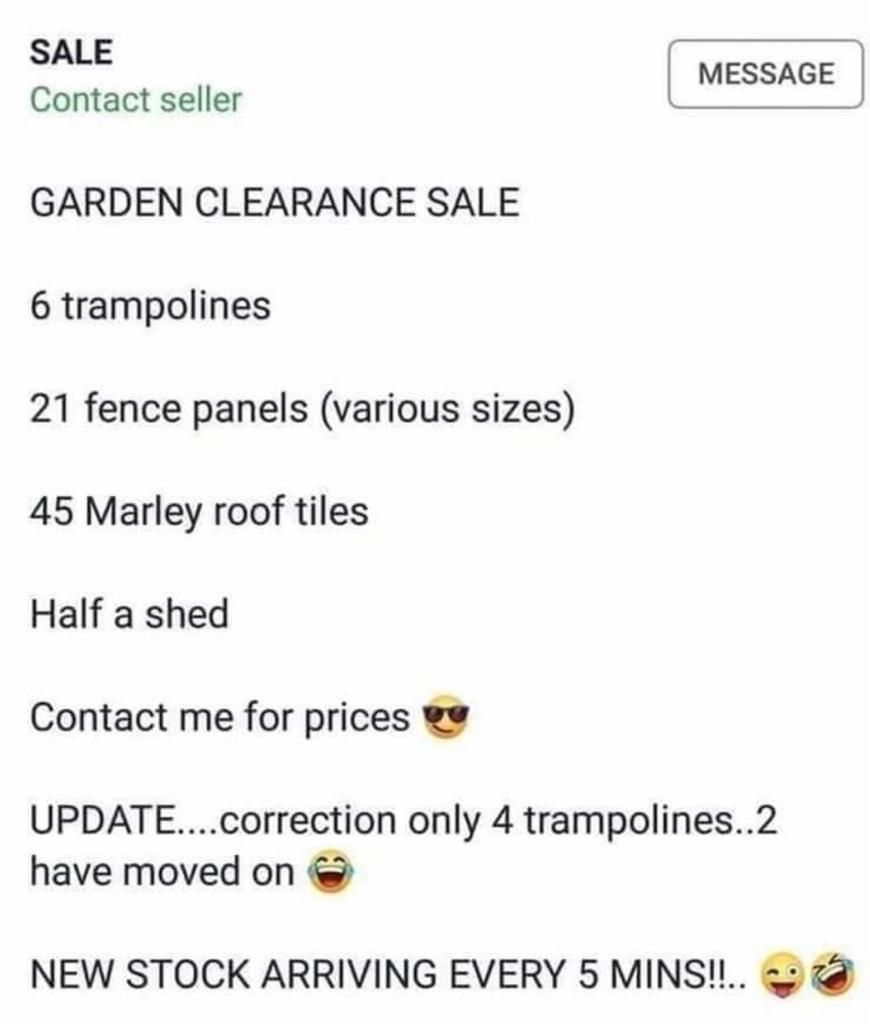This screenshot has height=1024, width=870.
Task: Open the Contact seller link
Action: (x=136, y=100)
